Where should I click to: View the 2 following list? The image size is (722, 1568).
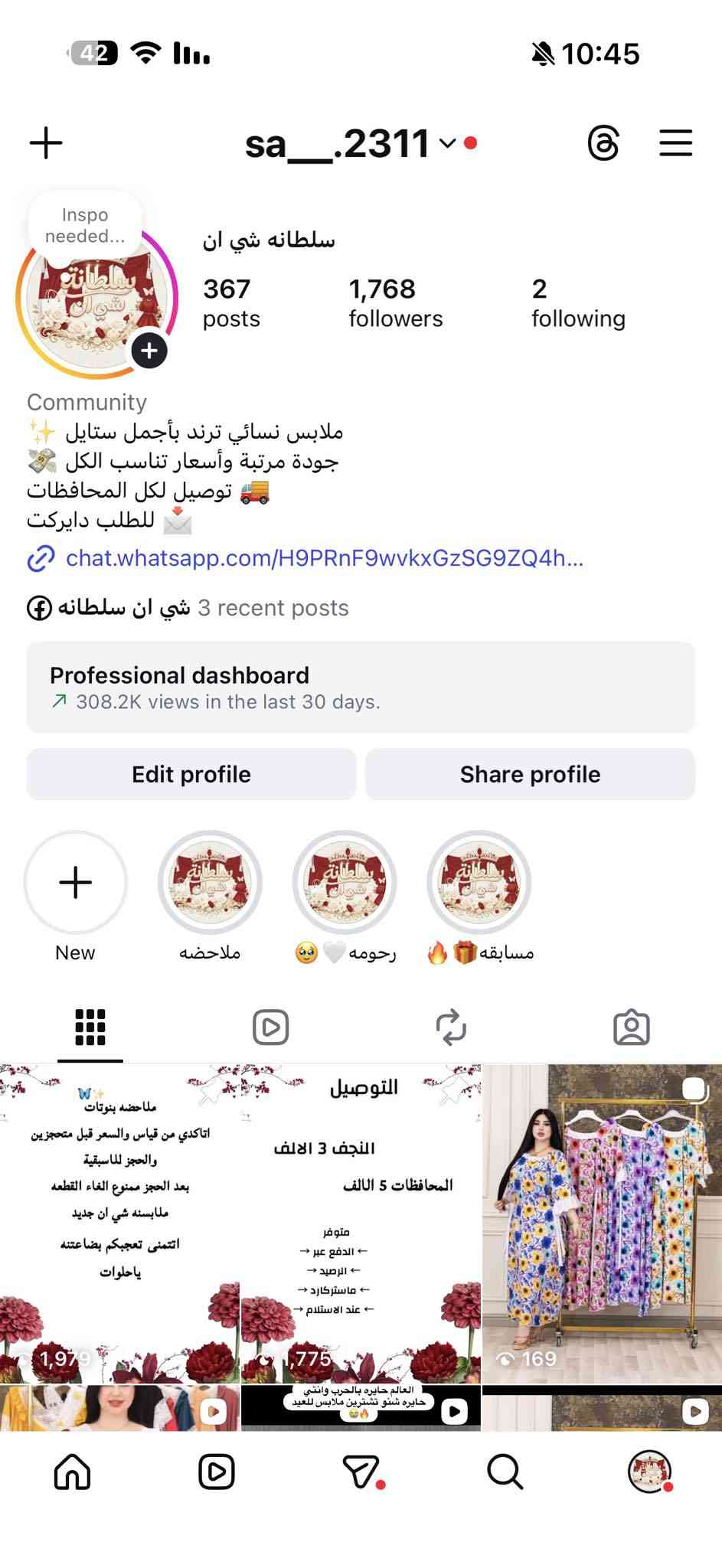(578, 303)
